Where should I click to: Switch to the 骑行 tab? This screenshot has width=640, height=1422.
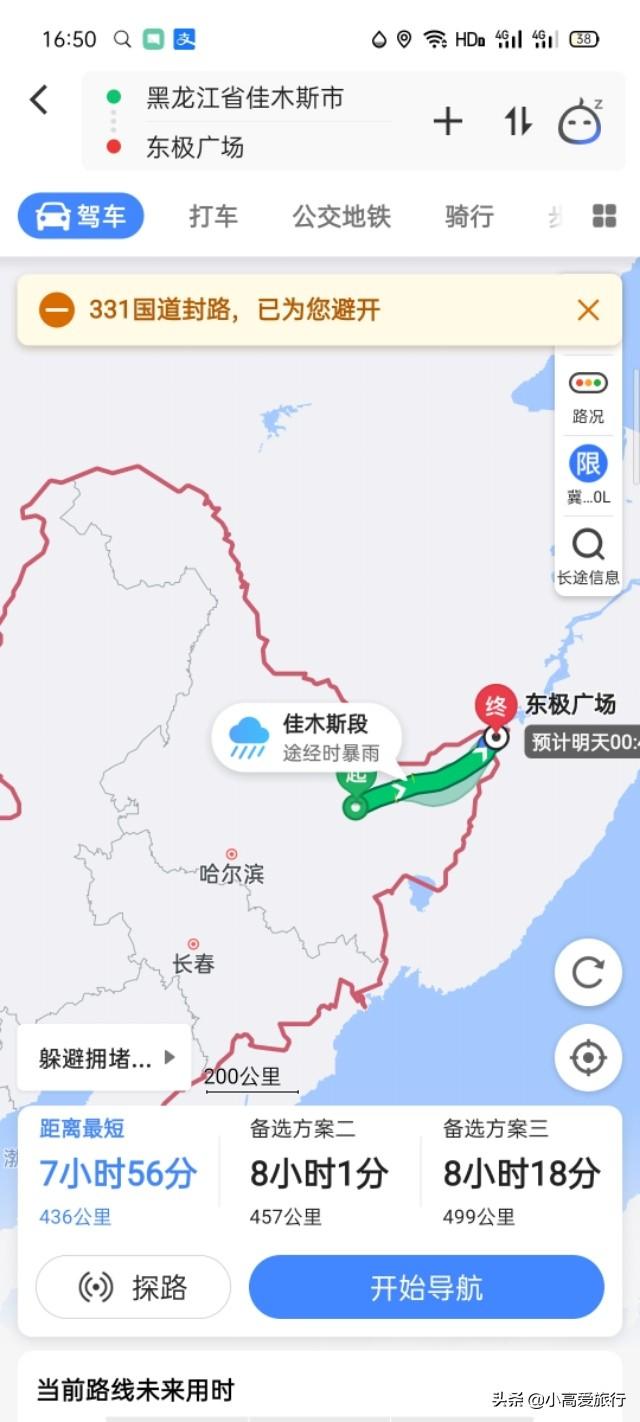[469, 216]
